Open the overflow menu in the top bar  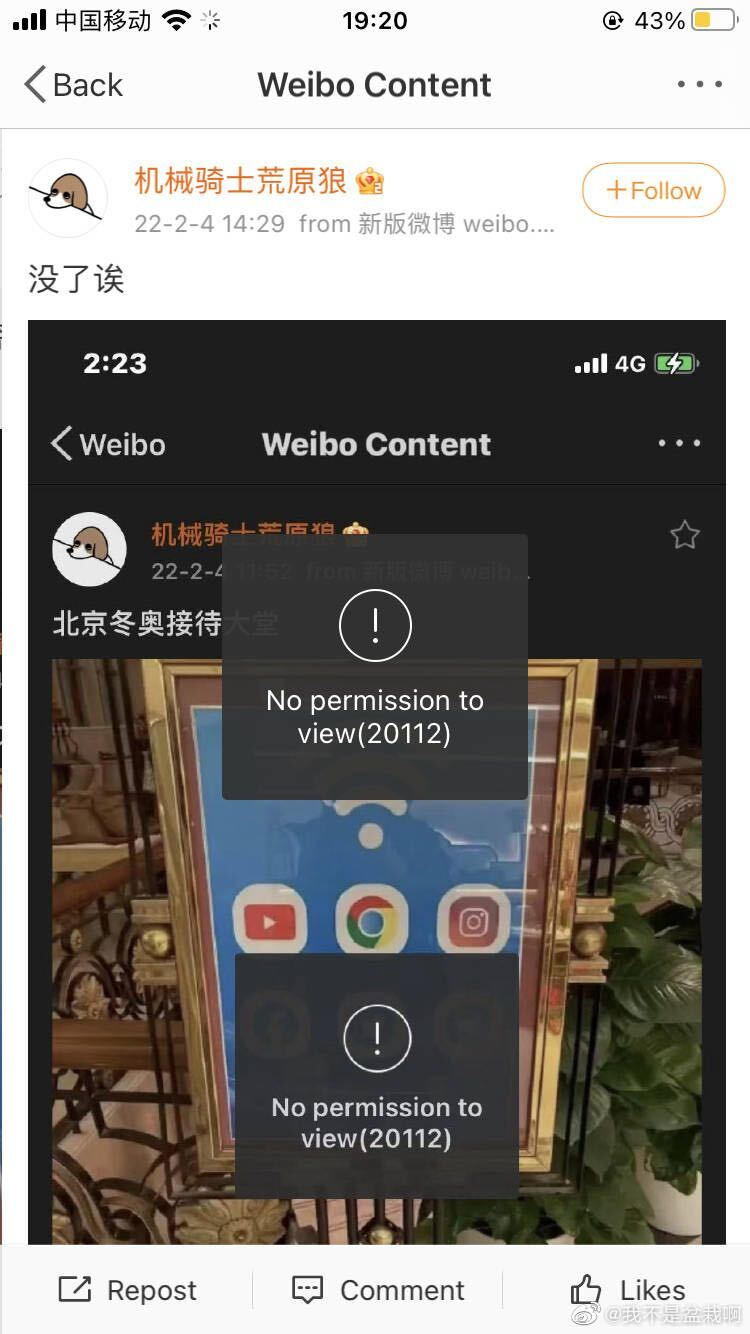pyautogui.click(x=699, y=85)
